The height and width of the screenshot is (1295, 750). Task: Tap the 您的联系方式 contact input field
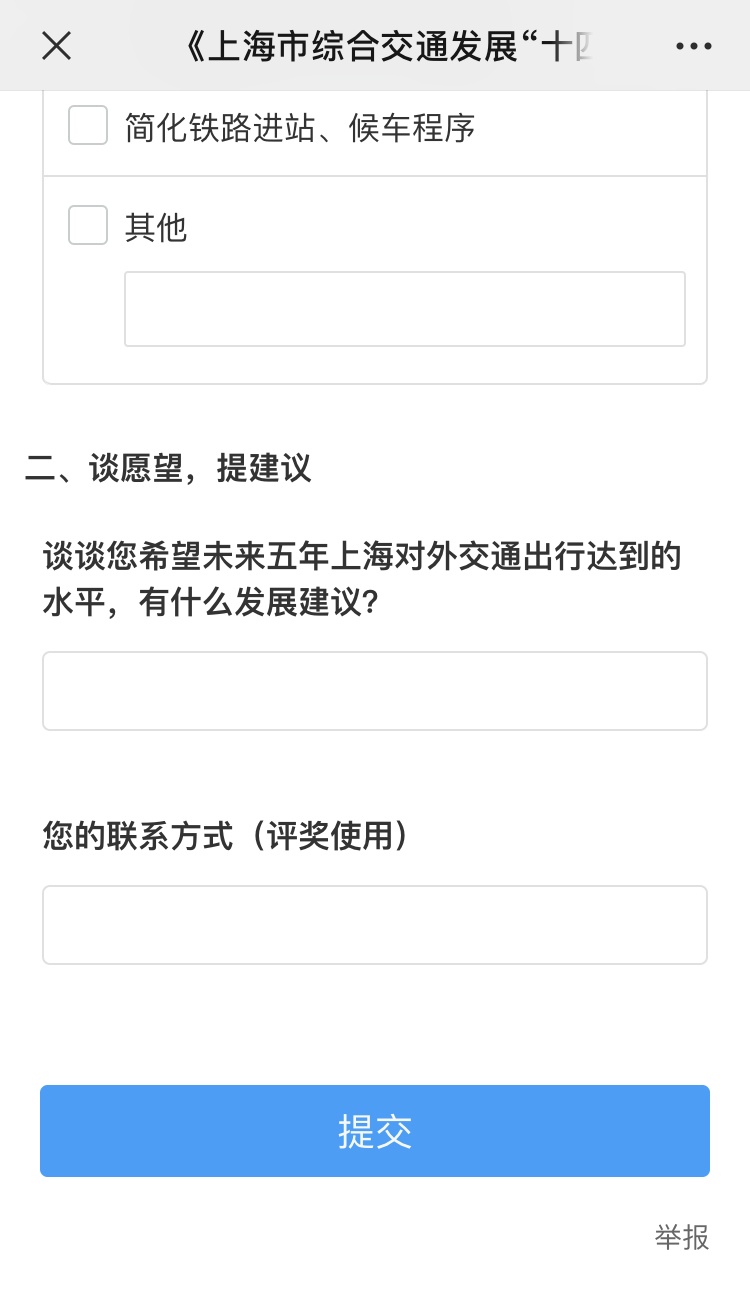[x=374, y=925]
